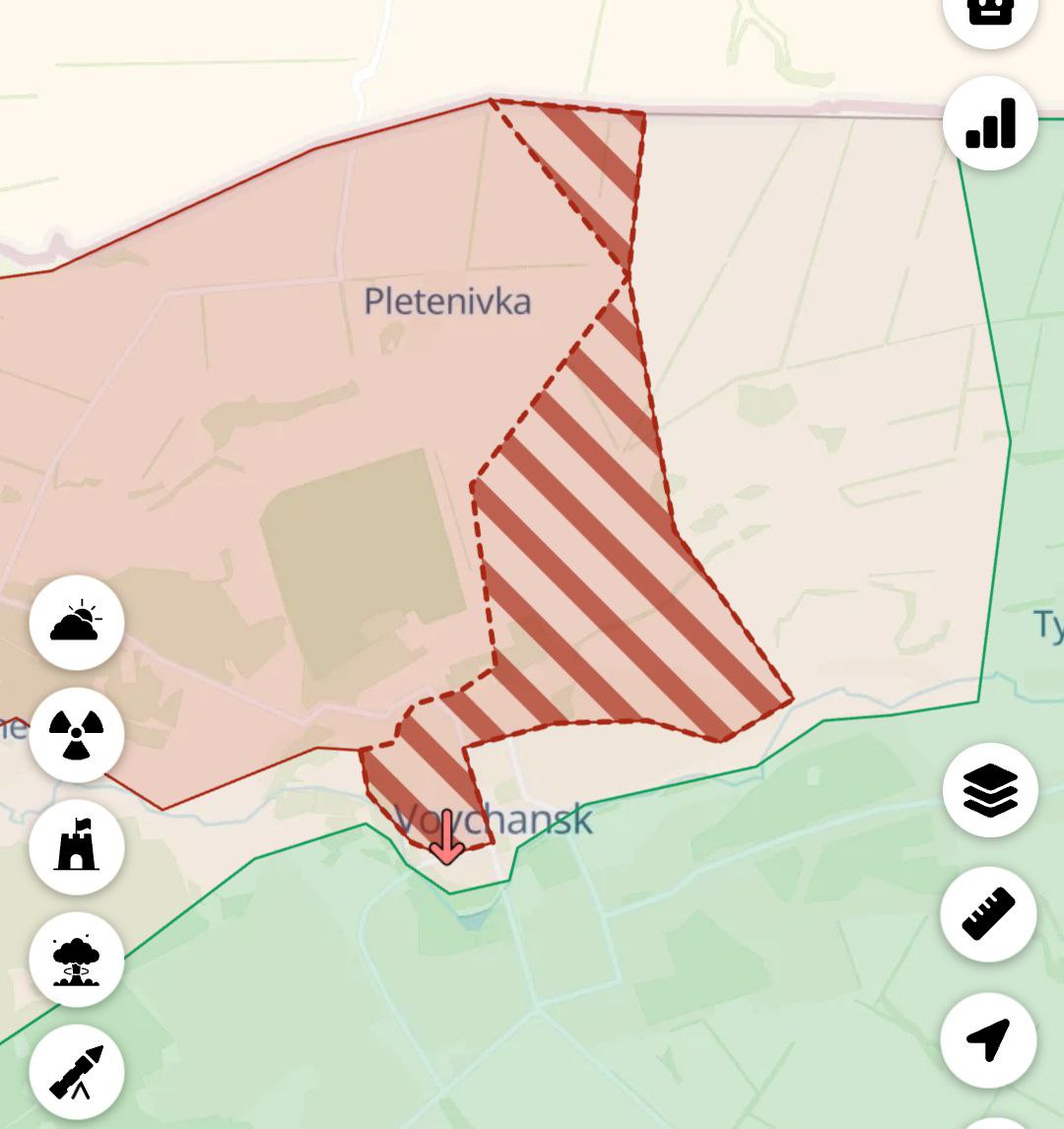The image size is (1064, 1129).
Task: Show fortifications with the castle icon
Action: [x=77, y=846]
